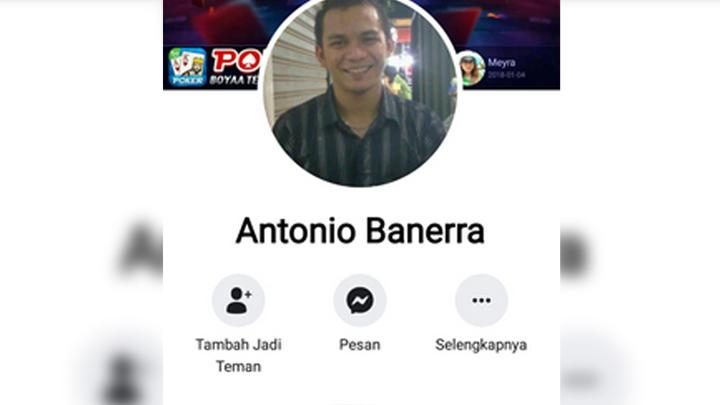Tap Tambah Jadi Teman to add friend

[238, 301]
